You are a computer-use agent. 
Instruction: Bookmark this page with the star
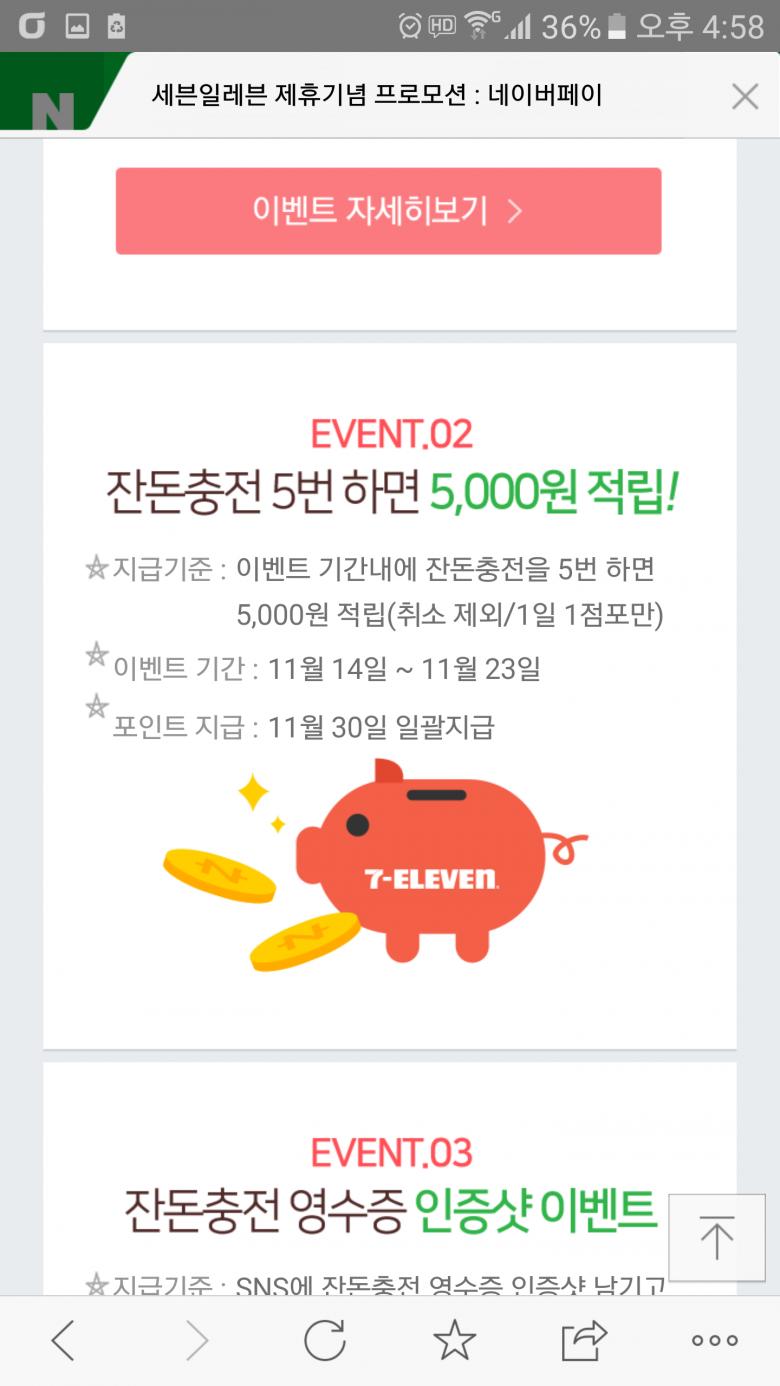coord(454,1340)
